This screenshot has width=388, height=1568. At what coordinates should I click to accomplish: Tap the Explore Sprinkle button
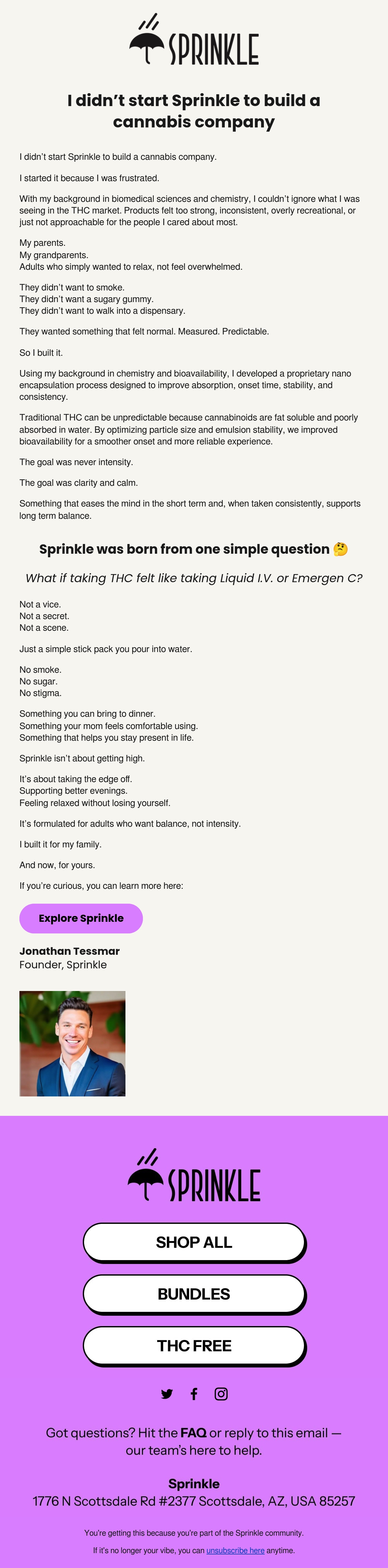tap(81, 918)
